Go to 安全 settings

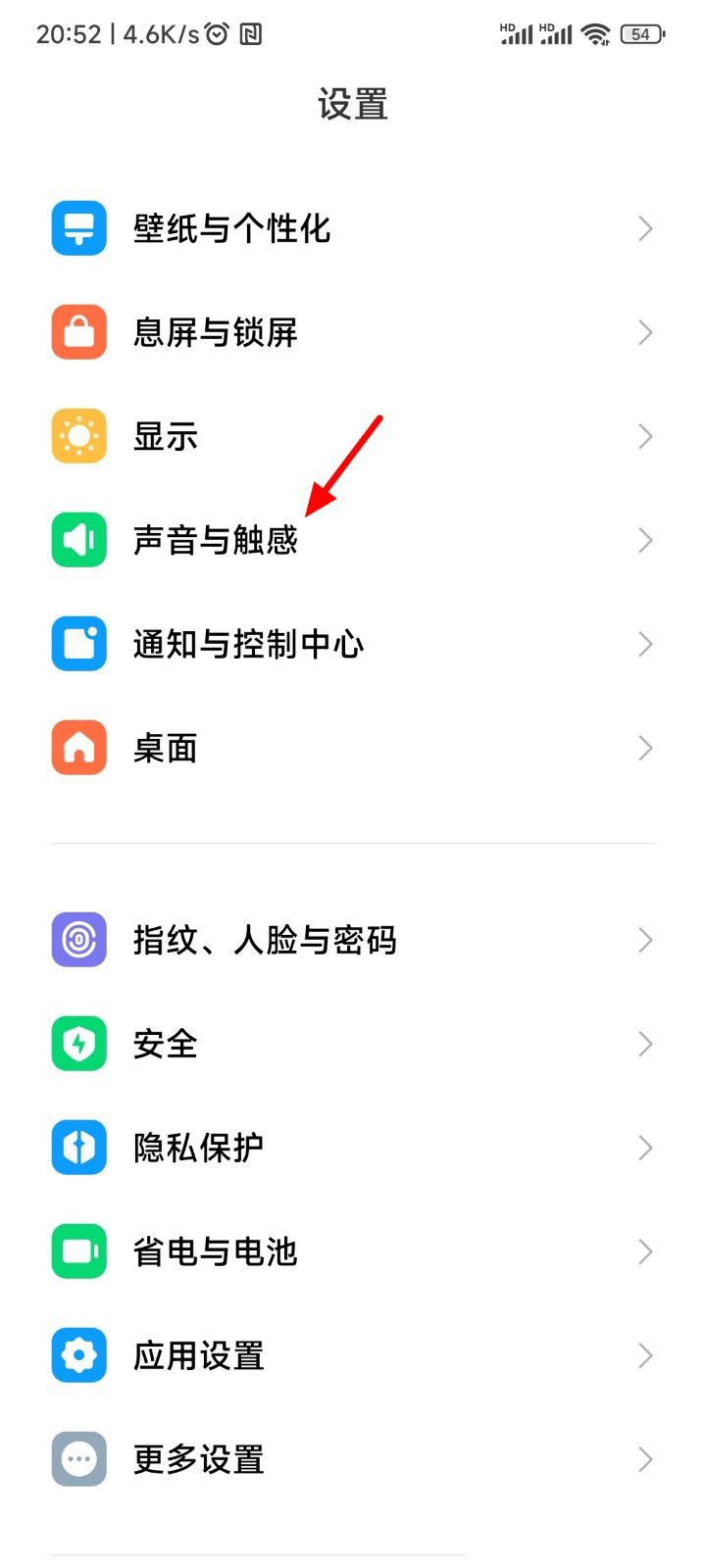167,1045
